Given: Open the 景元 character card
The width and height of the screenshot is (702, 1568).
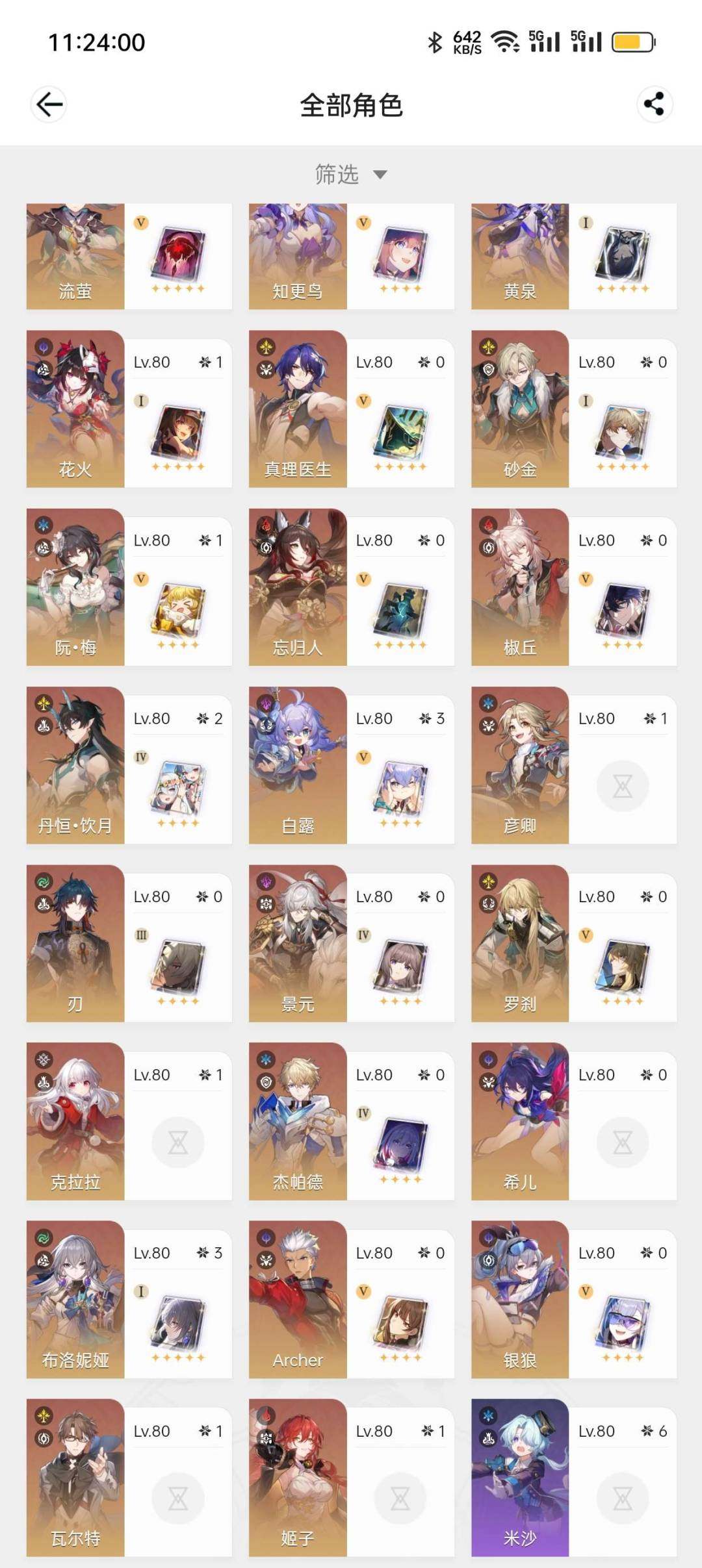Looking at the screenshot, I should coord(351,943).
